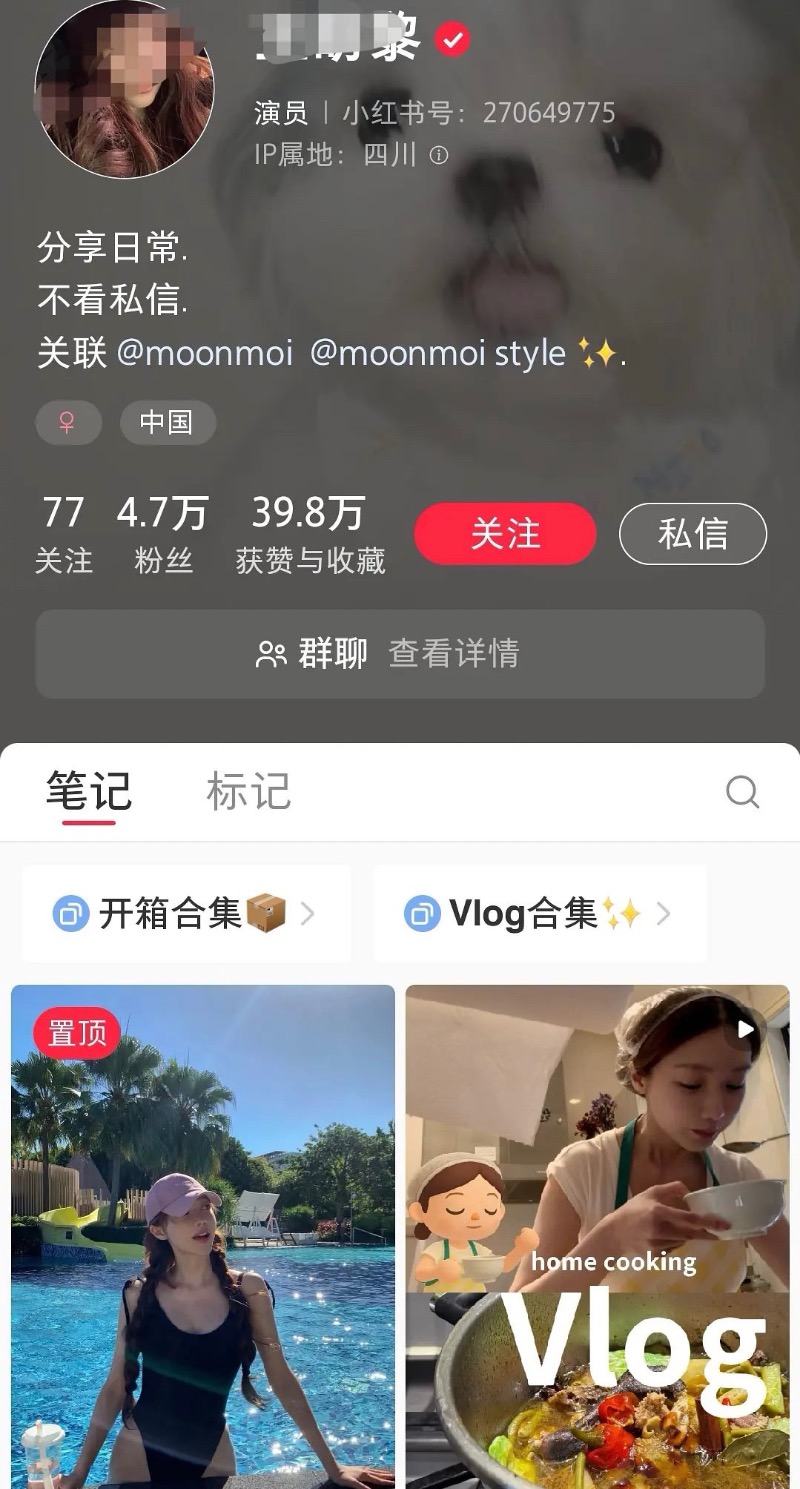Follow this user with the 关注 button

coord(505,534)
